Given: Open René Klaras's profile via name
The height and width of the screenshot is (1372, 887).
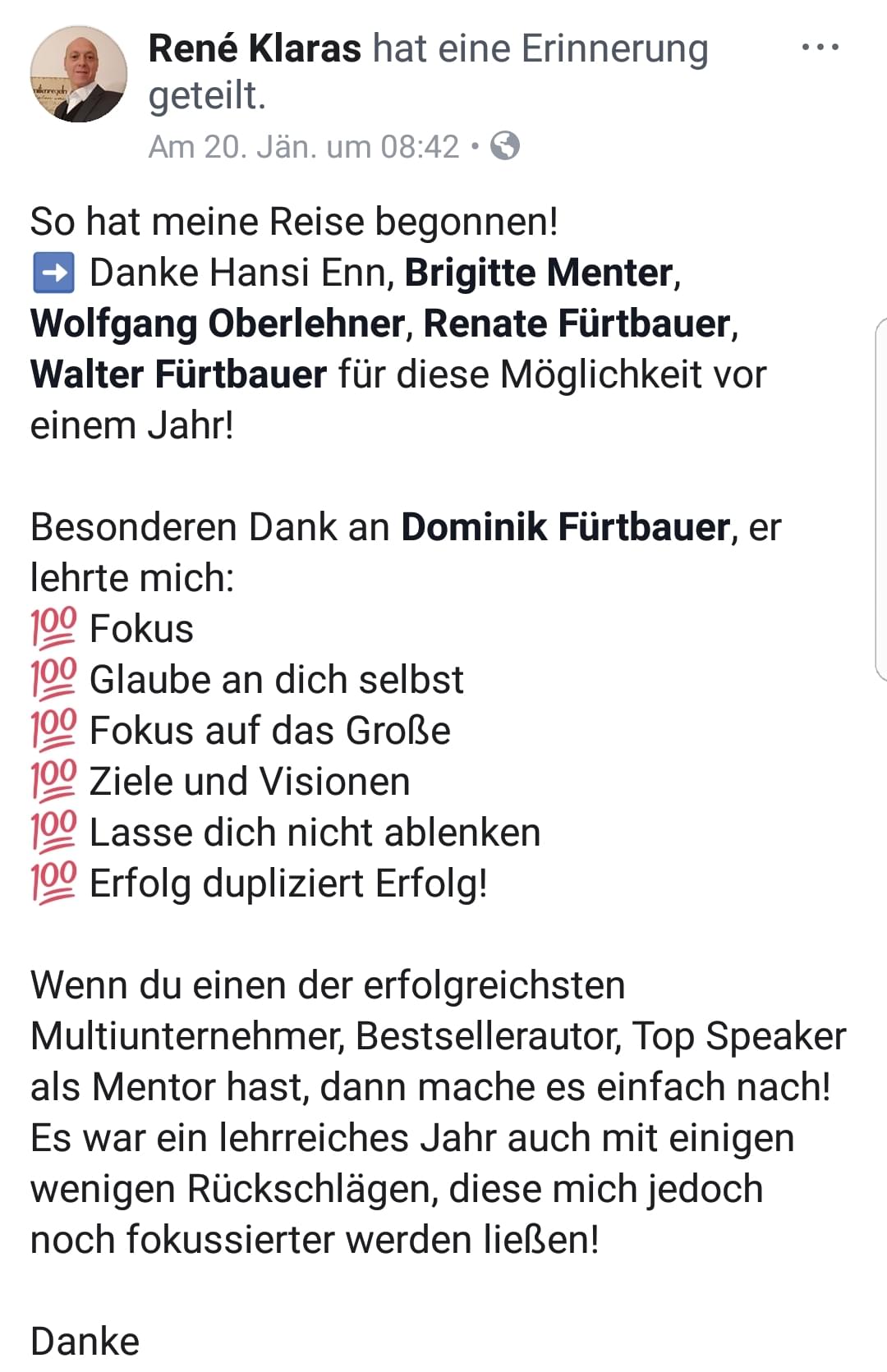Looking at the screenshot, I should 255,48.
